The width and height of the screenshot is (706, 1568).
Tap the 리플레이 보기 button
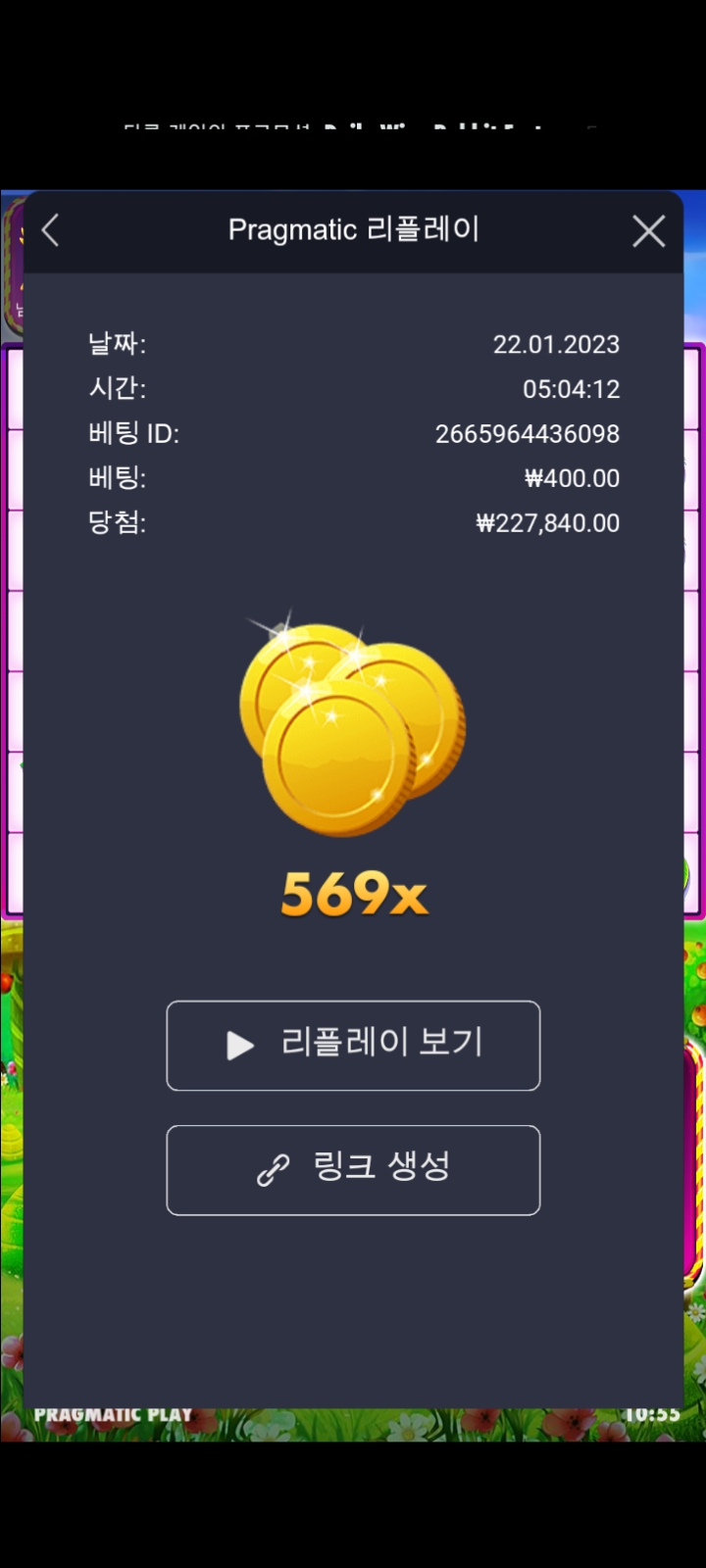(x=353, y=1045)
